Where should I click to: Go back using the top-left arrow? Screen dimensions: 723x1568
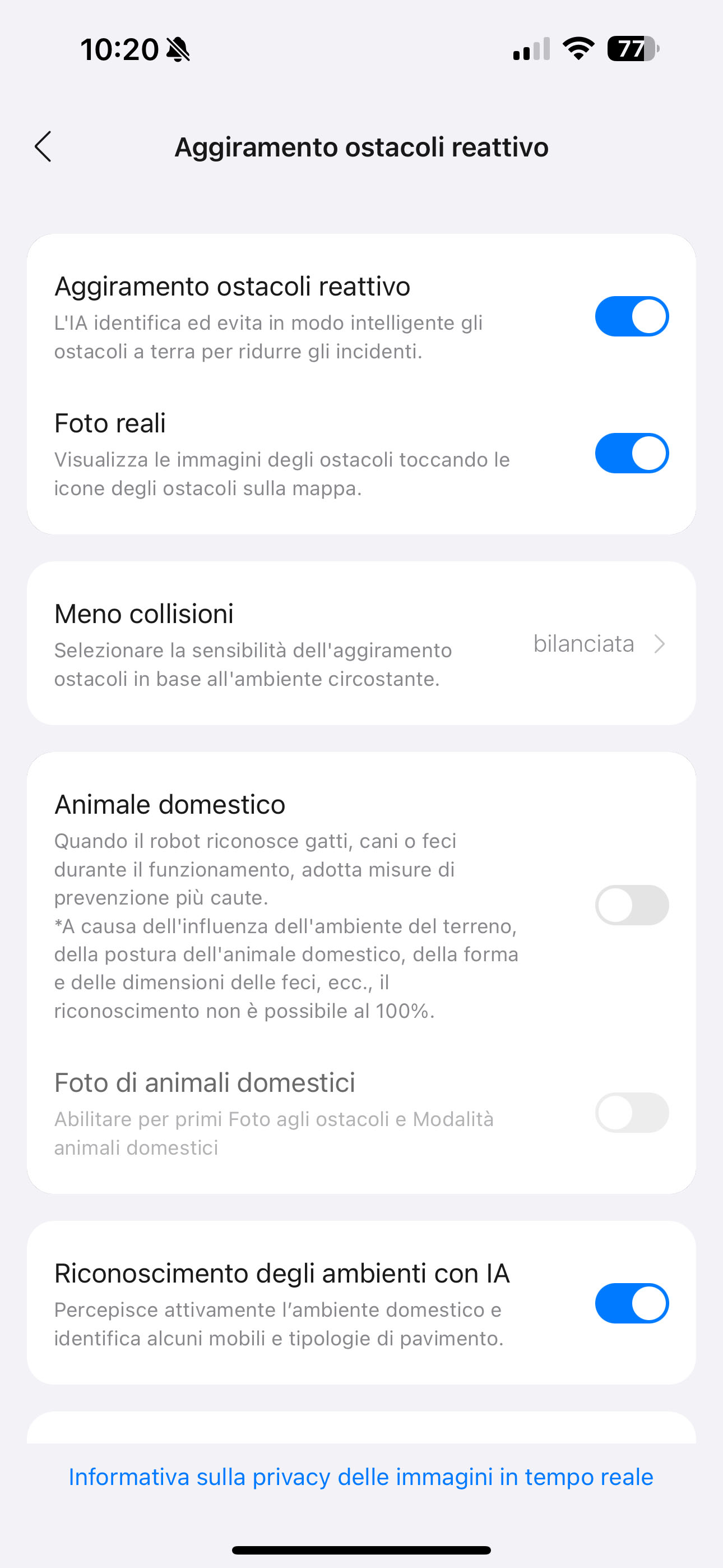(x=43, y=147)
